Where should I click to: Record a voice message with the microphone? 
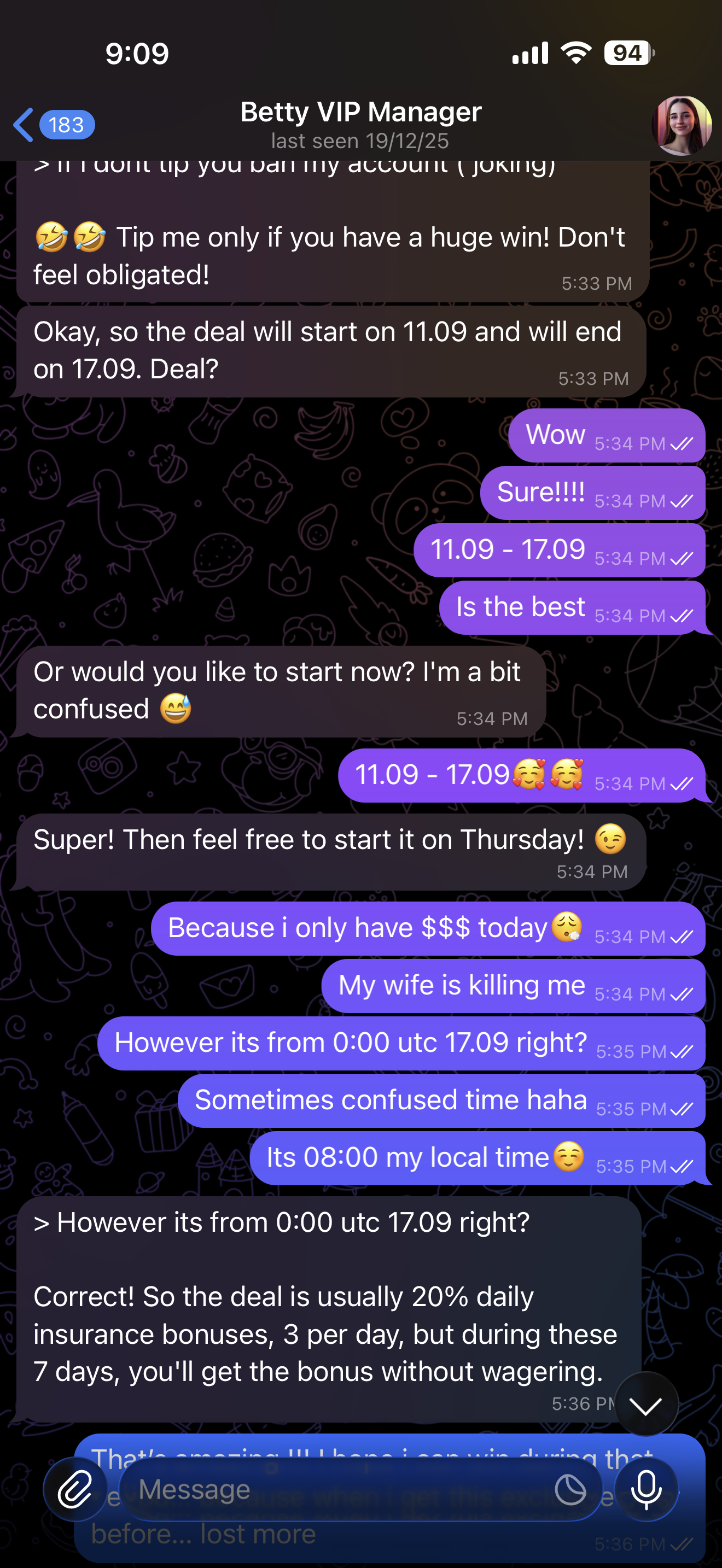(x=646, y=1489)
